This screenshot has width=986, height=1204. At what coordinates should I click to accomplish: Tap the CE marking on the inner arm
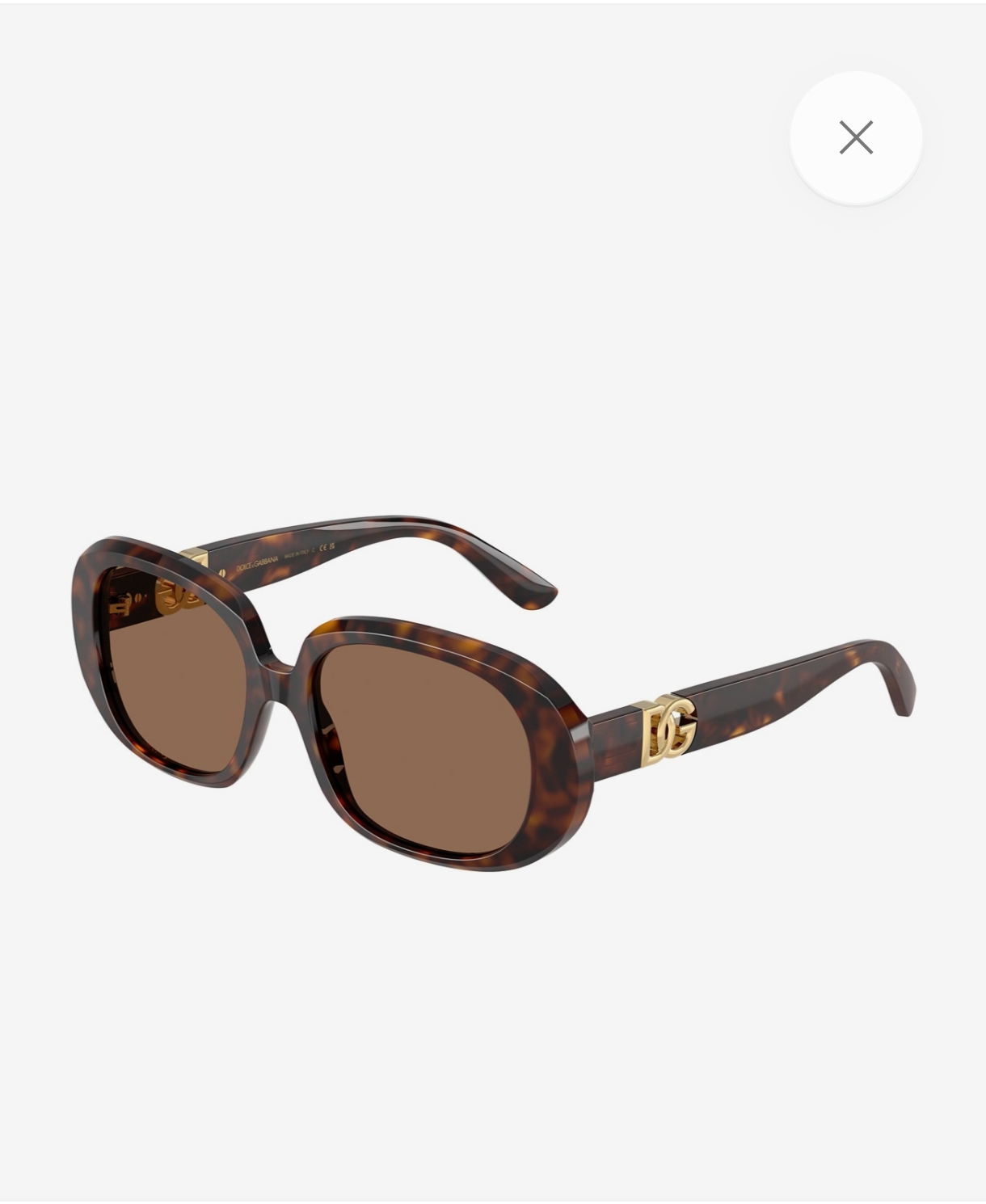[x=322, y=547]
